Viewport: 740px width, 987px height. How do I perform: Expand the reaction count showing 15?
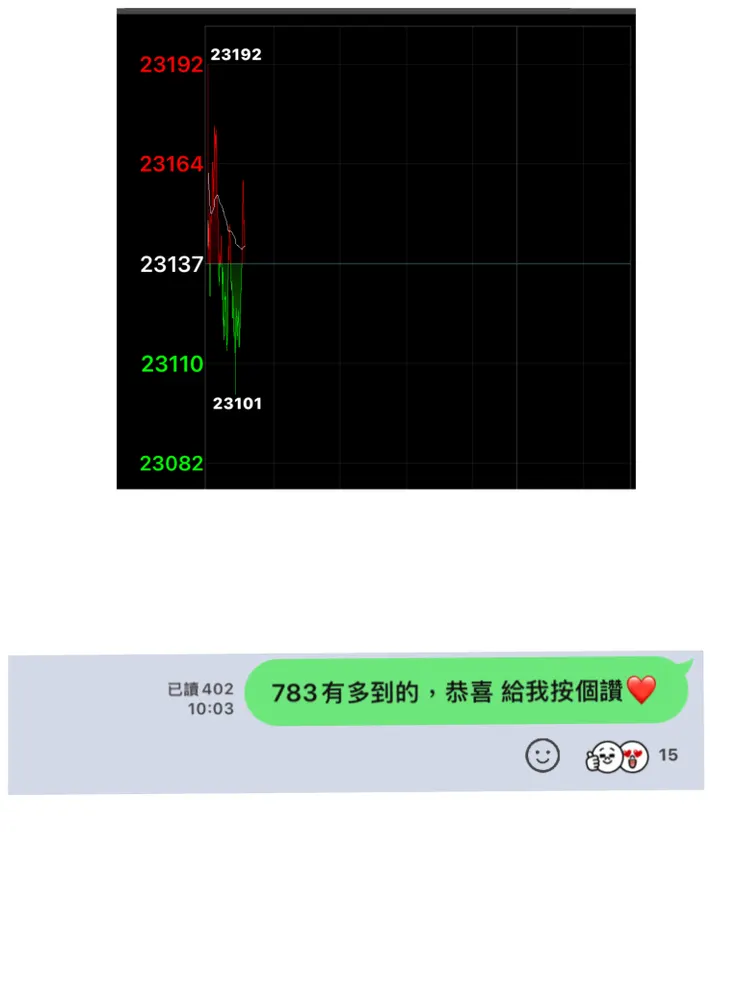tap(668, 757)
